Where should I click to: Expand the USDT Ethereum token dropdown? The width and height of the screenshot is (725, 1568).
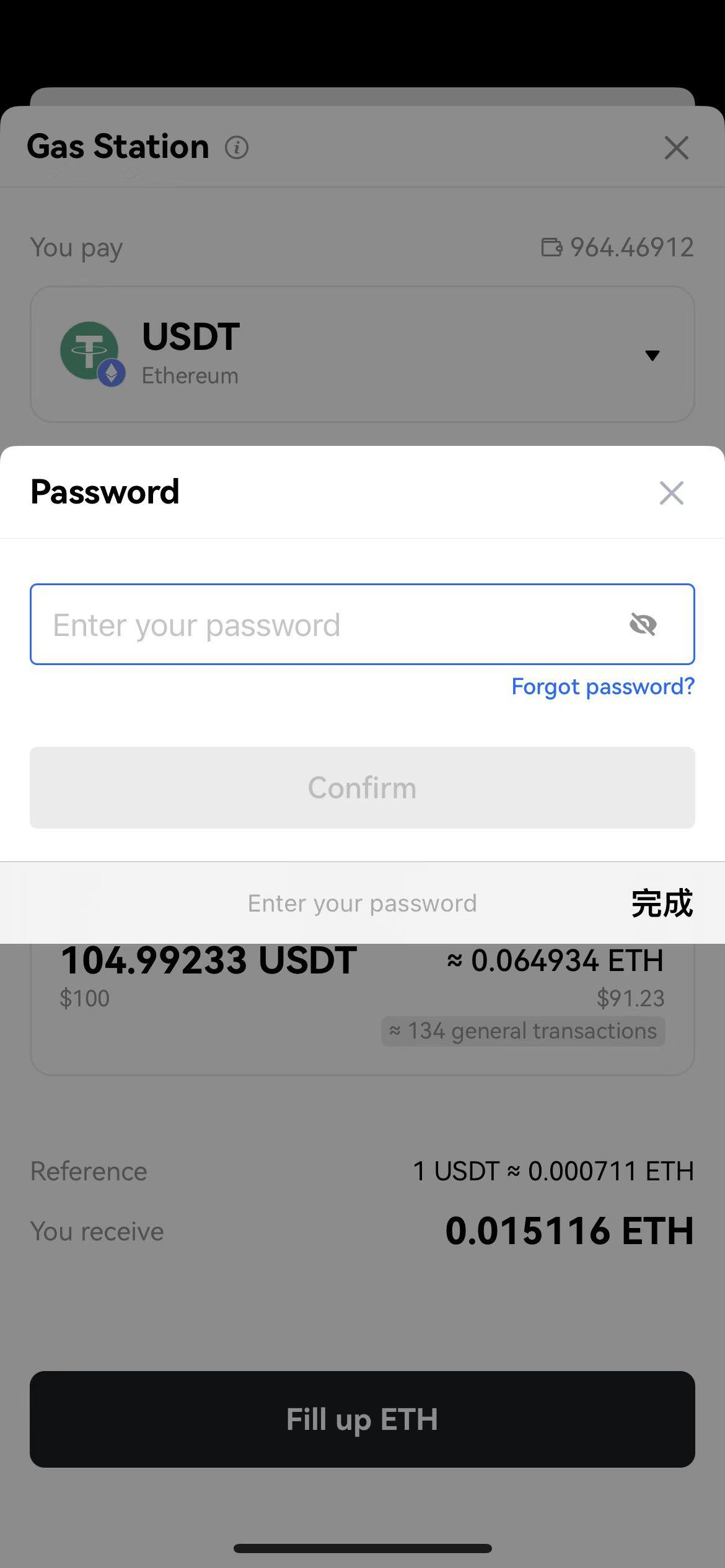coord(652,355)
